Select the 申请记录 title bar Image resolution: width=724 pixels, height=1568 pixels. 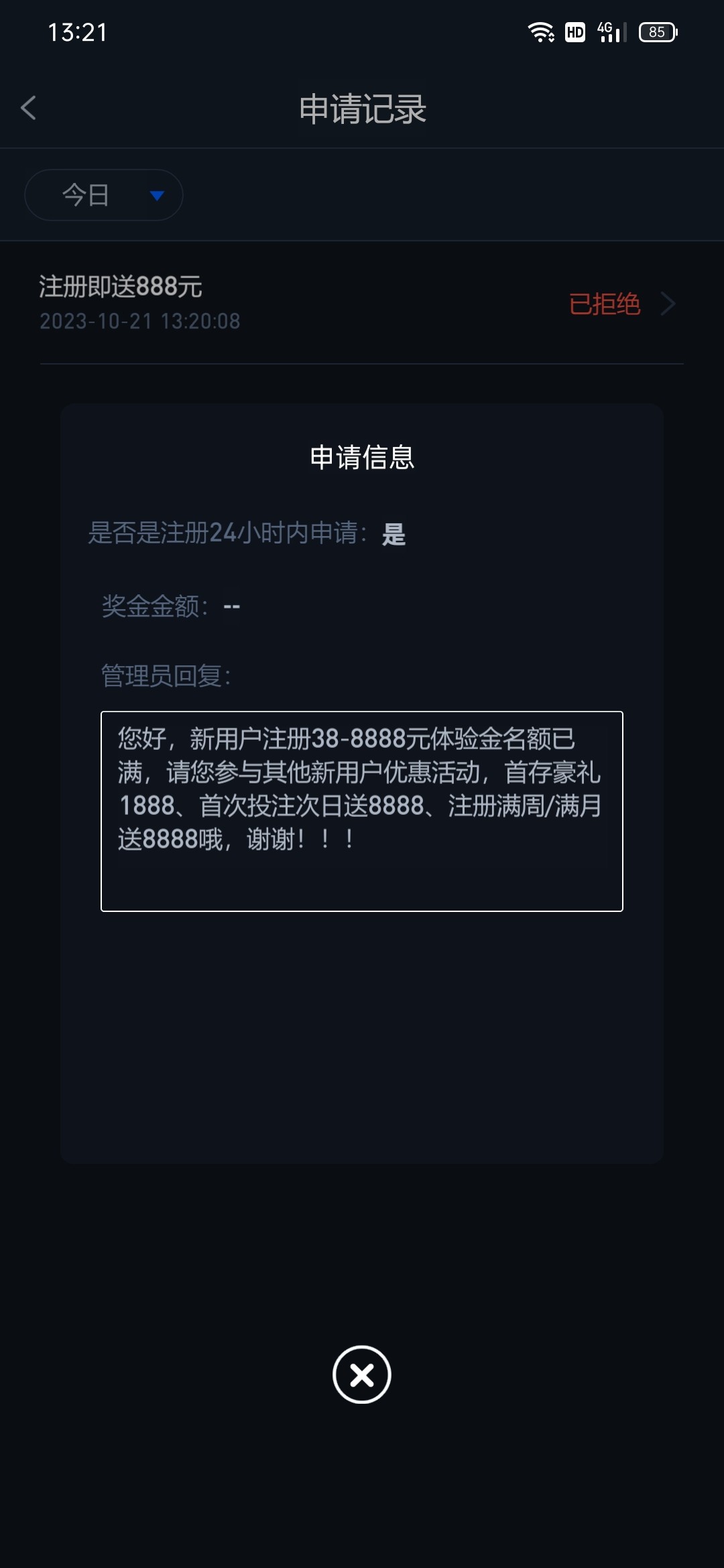click(x=362, y=108)
